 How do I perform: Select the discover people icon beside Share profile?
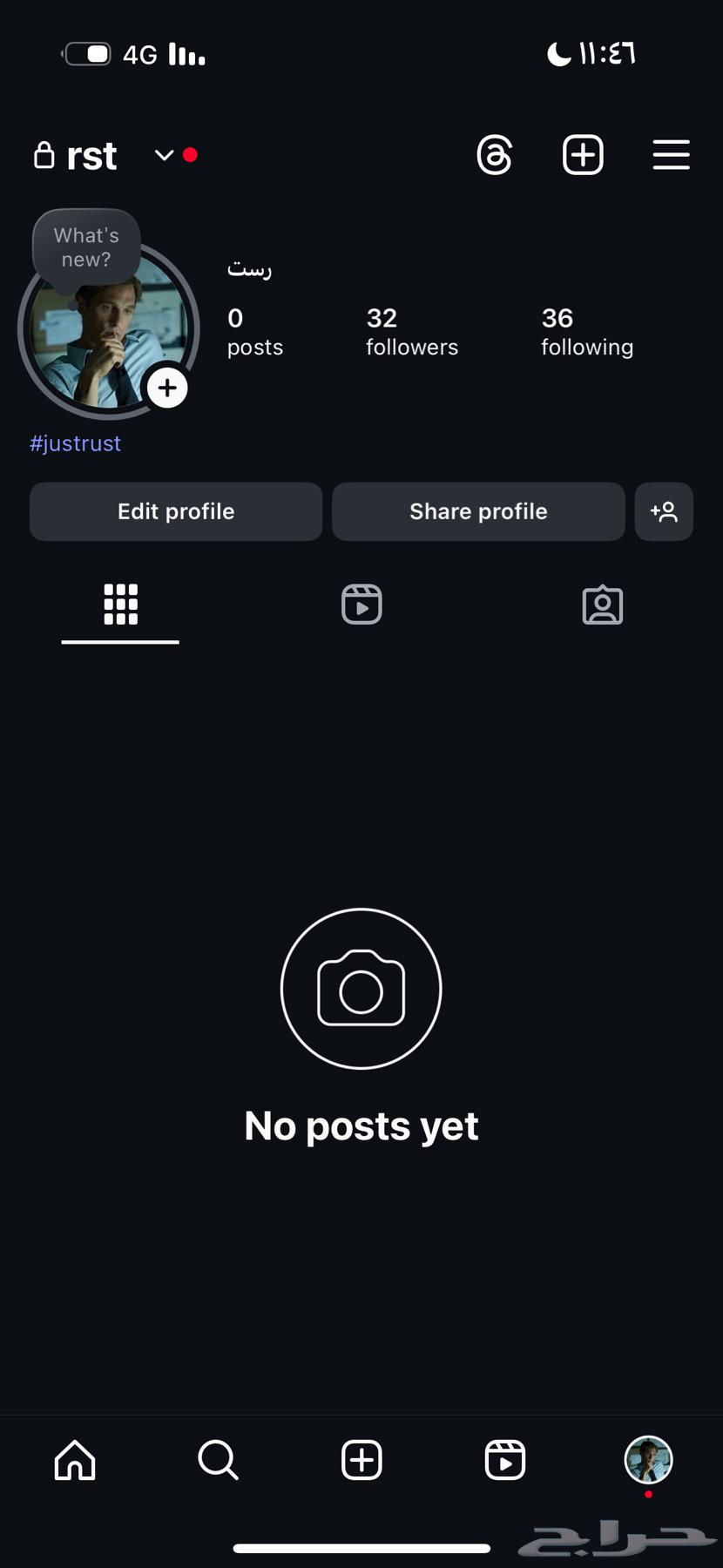[x=664, y=512]
